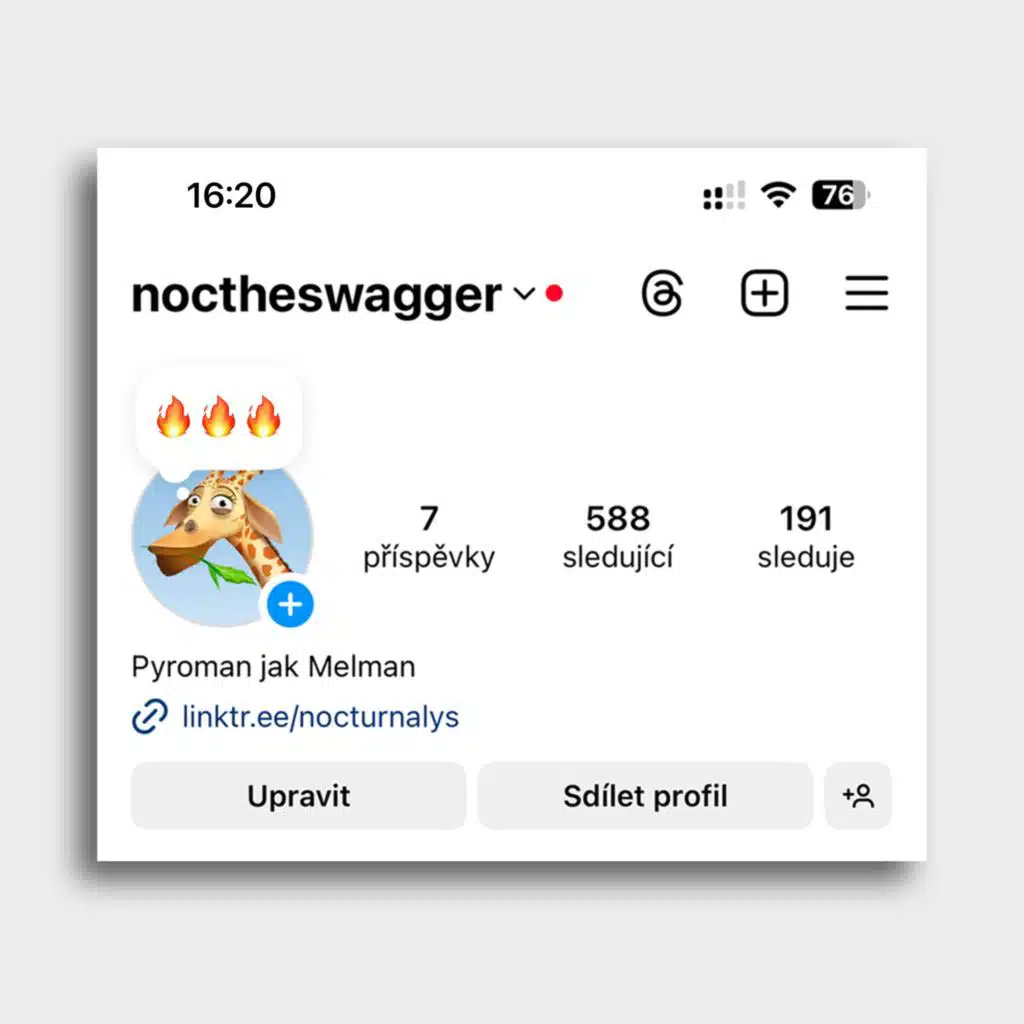The width and height of the screenshot is (1024, 1024).
Task: Tap Upravit to edit the profile
Action: [298, 796]
